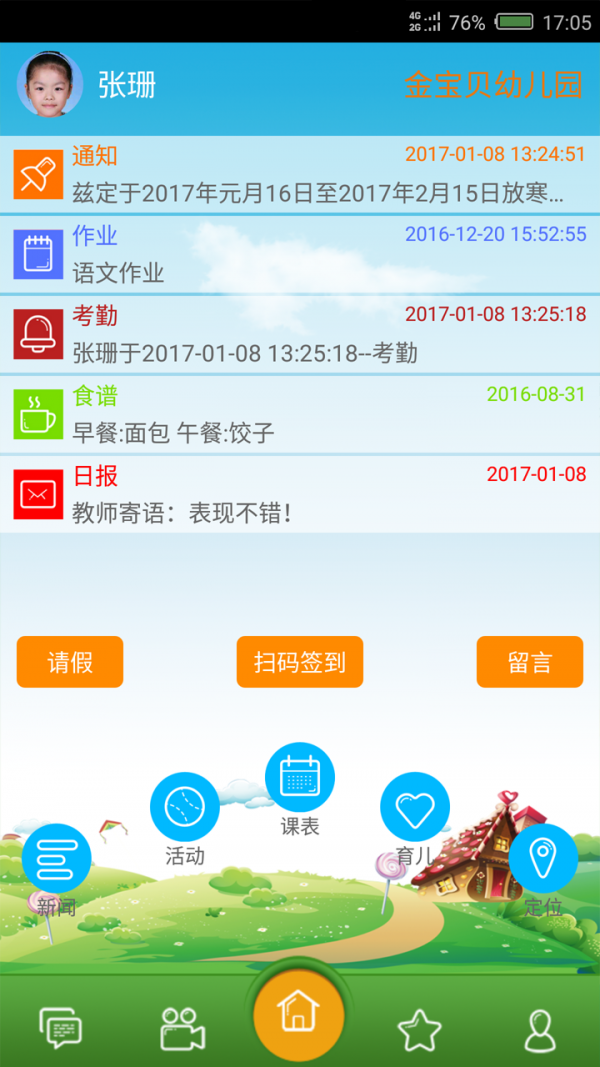Switch to the chat messages tab
Image resolution: width=600 pixels, height=1067 pixels.
click(60, 1028)
